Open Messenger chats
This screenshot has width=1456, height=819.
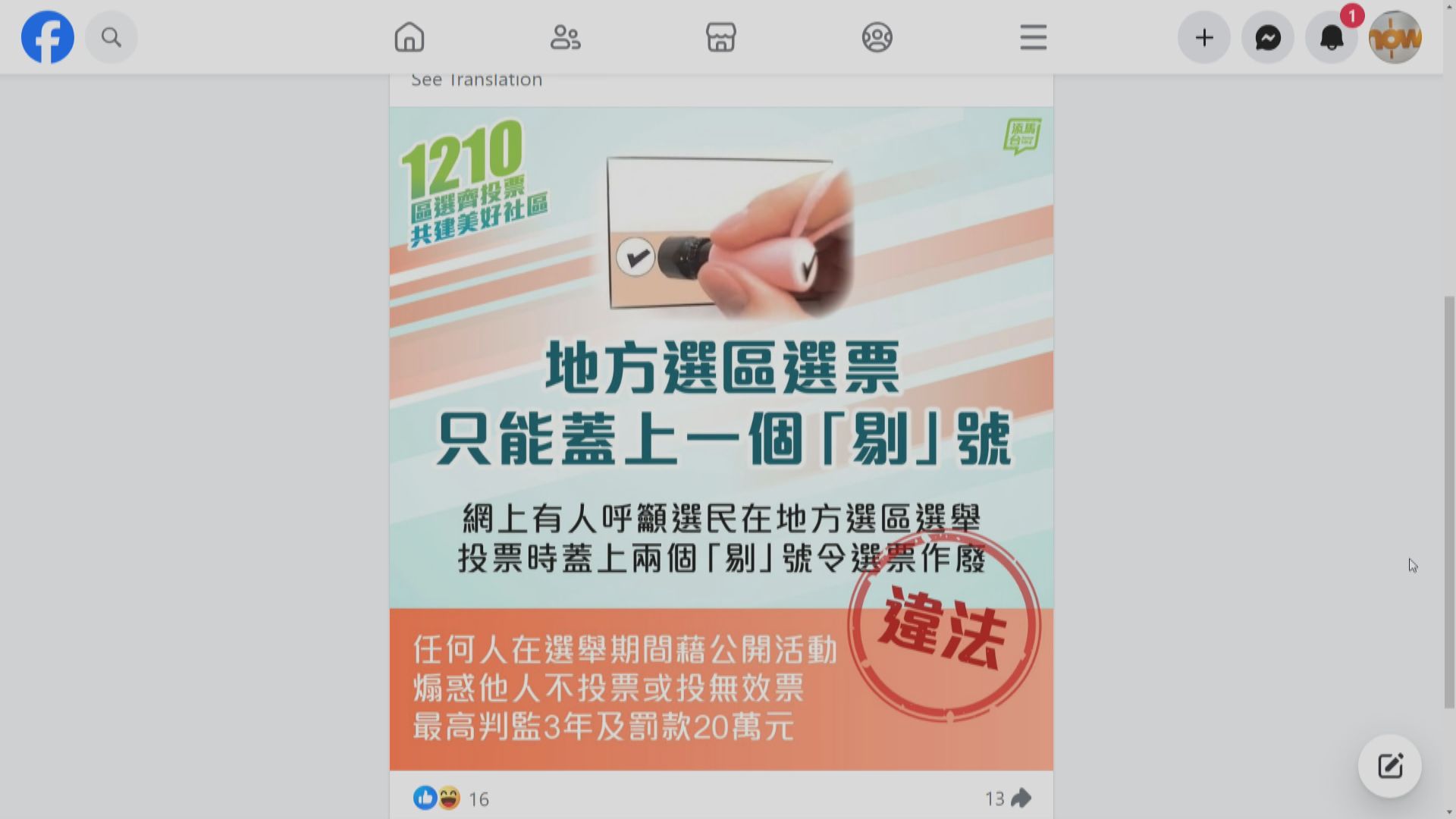point(1267,37)
